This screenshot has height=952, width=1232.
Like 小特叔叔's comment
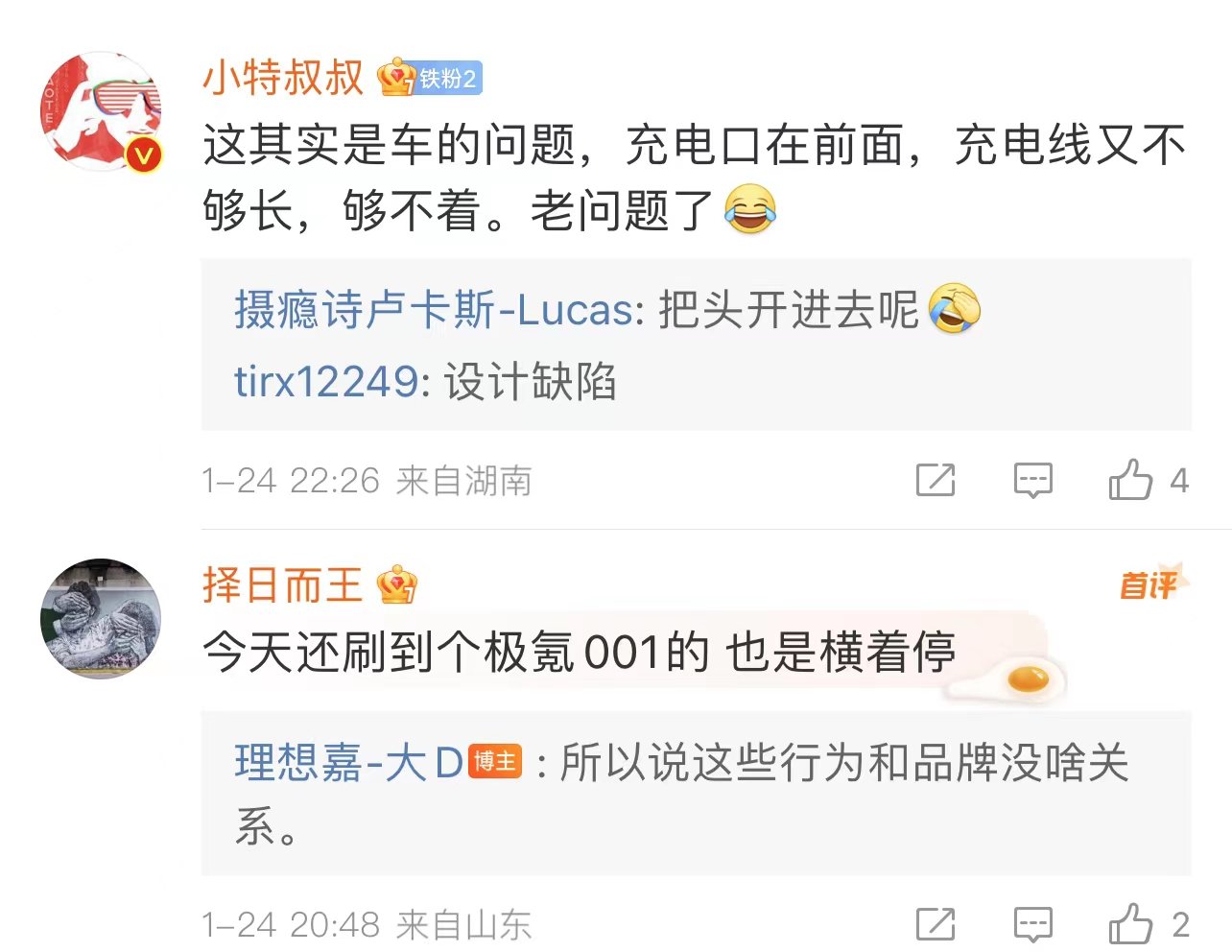point(1131,480)
